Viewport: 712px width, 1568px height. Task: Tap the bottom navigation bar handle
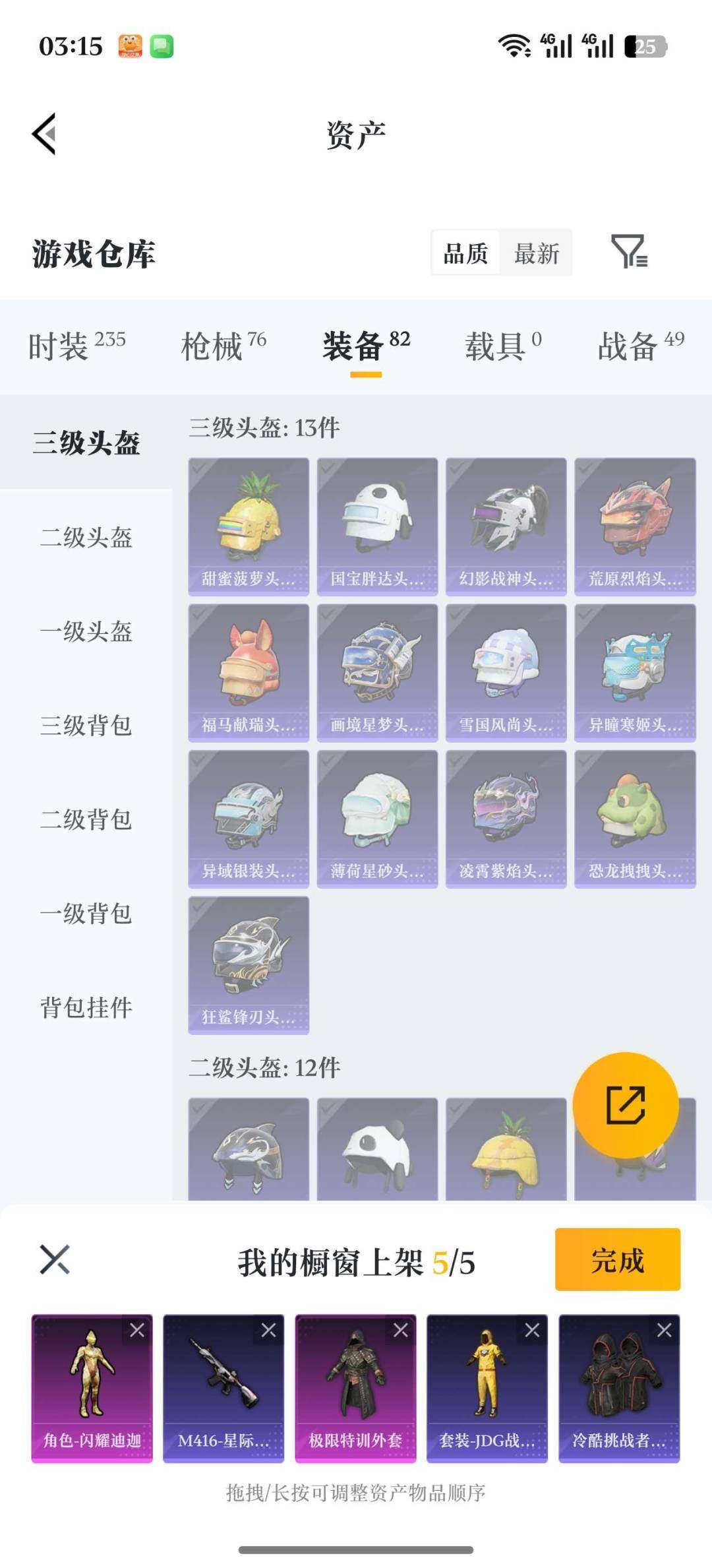(356, 1550)
